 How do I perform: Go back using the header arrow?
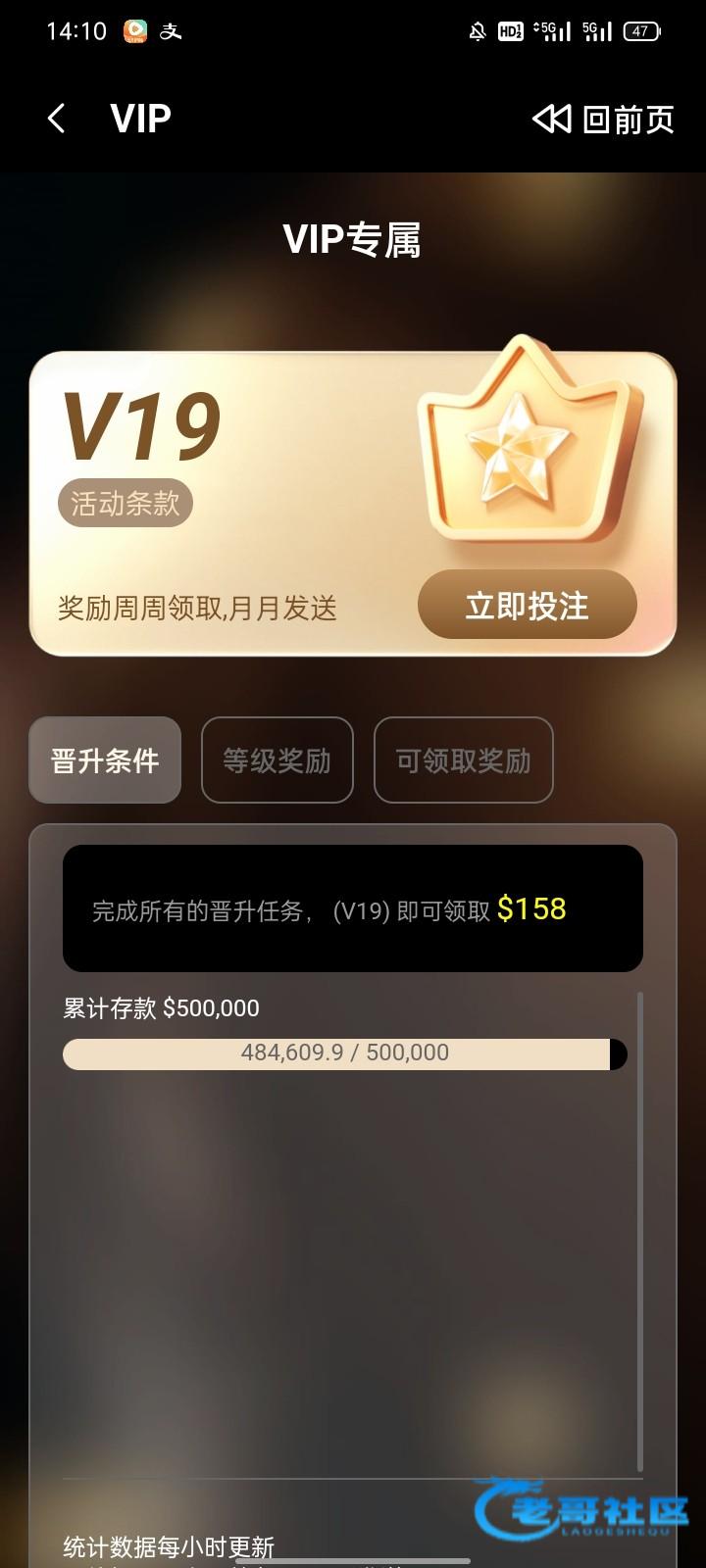[x=57, y=120]
